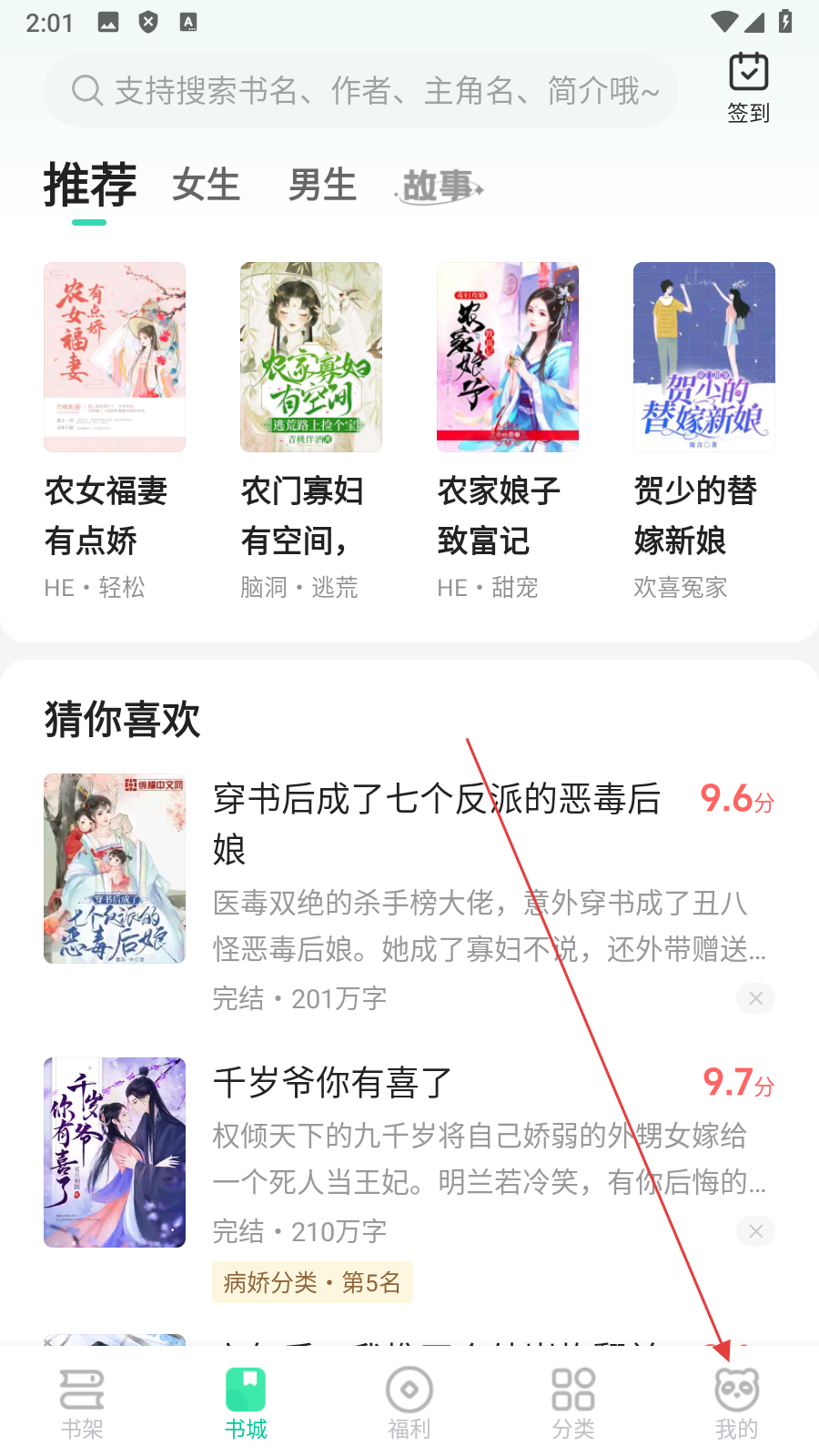
Task: View the 病娇分类 第5名 ranking tag
Action: click(x=312, y=1282)
